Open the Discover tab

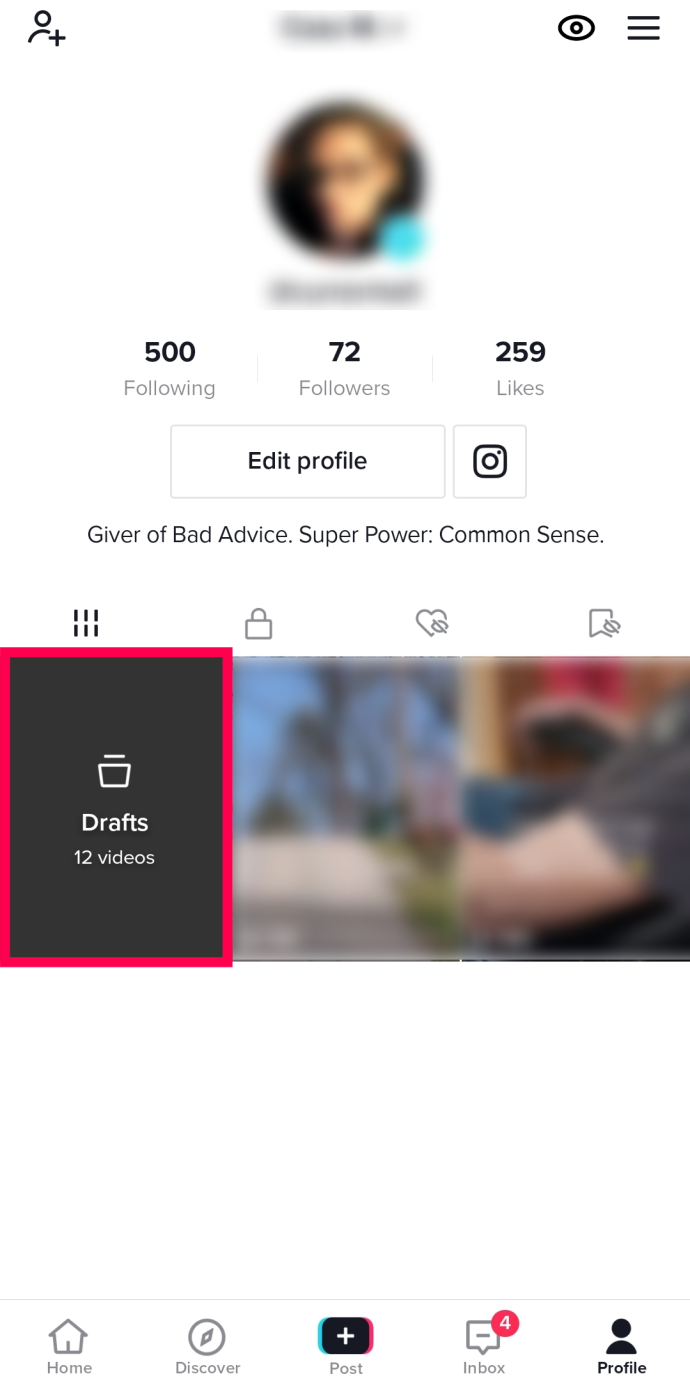point(208,1347)
